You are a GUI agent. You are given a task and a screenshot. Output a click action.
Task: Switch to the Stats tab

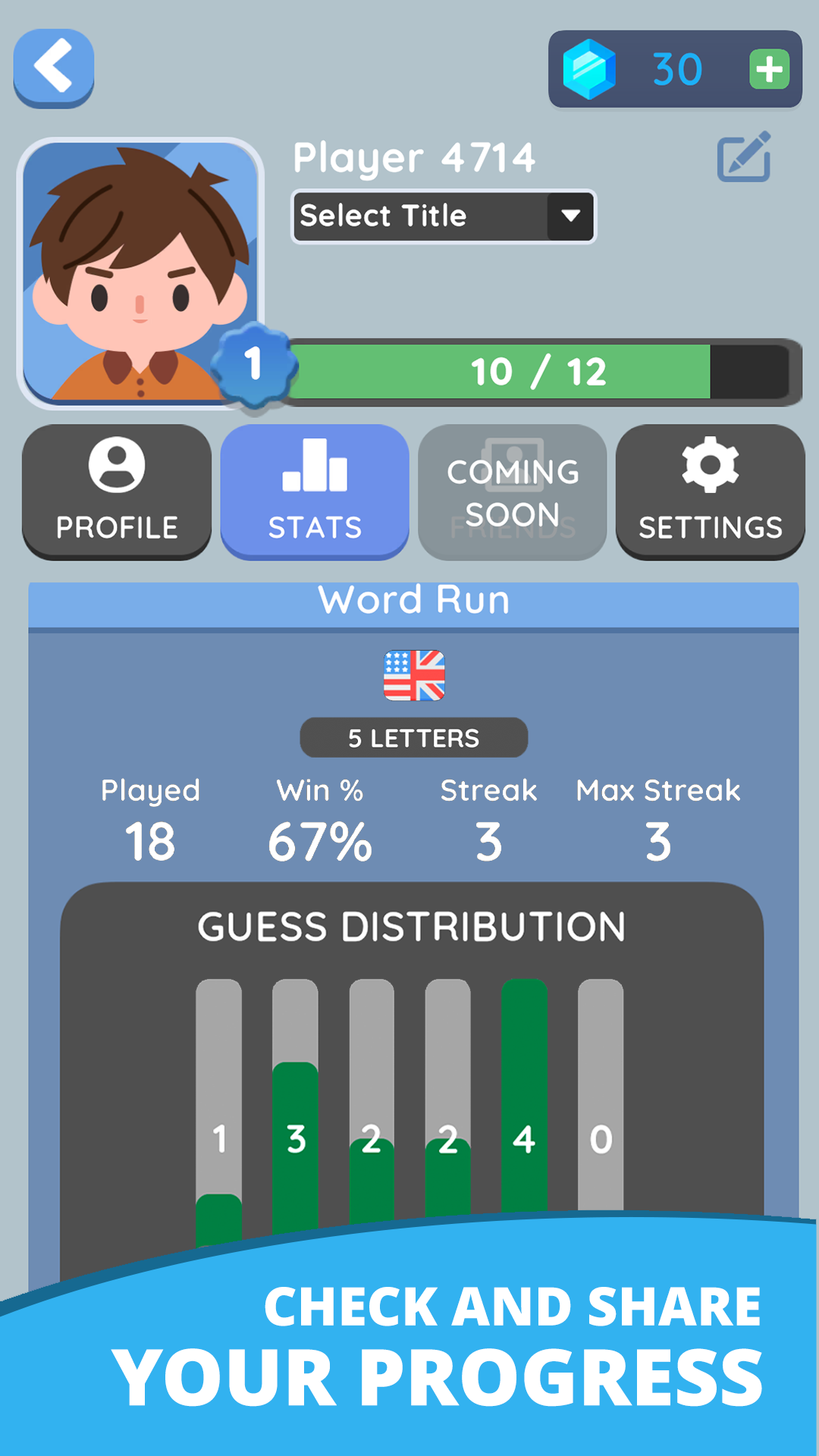(x=315, y=492)
